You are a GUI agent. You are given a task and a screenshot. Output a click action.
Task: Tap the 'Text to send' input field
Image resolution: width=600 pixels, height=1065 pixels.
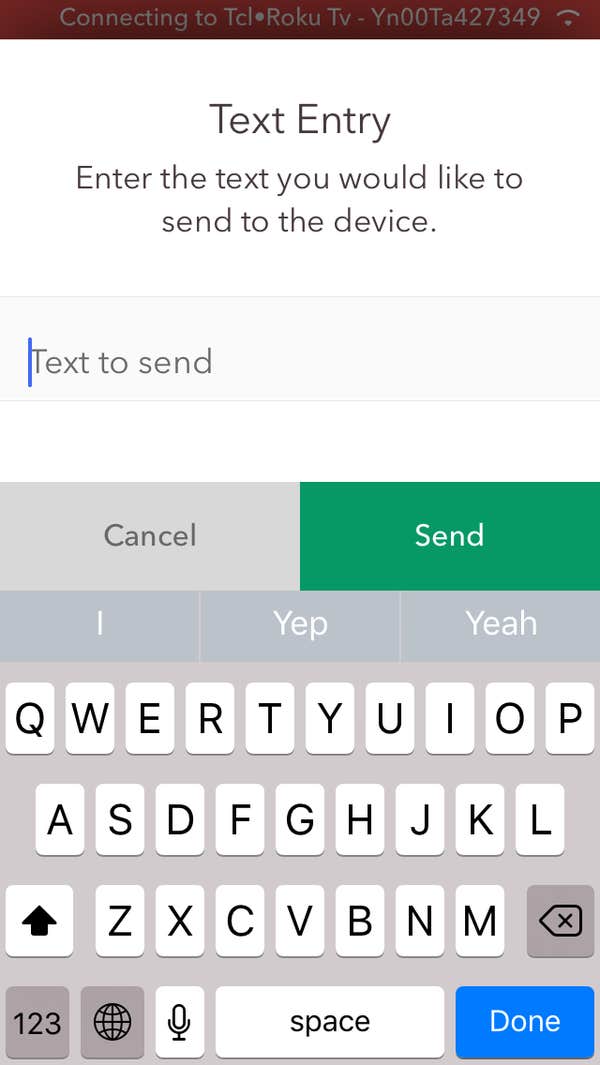pos(300,361)
